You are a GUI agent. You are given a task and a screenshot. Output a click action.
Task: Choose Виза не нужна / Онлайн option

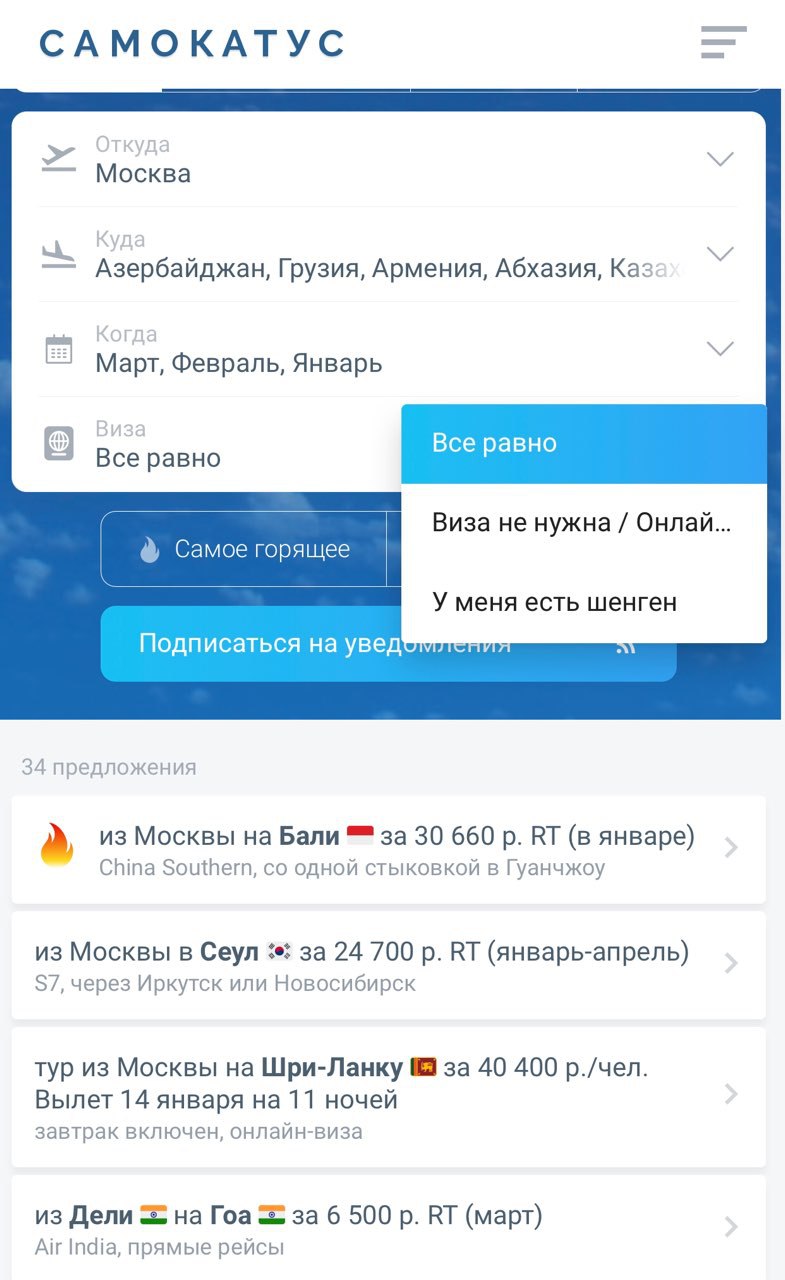tap(583, 523)
